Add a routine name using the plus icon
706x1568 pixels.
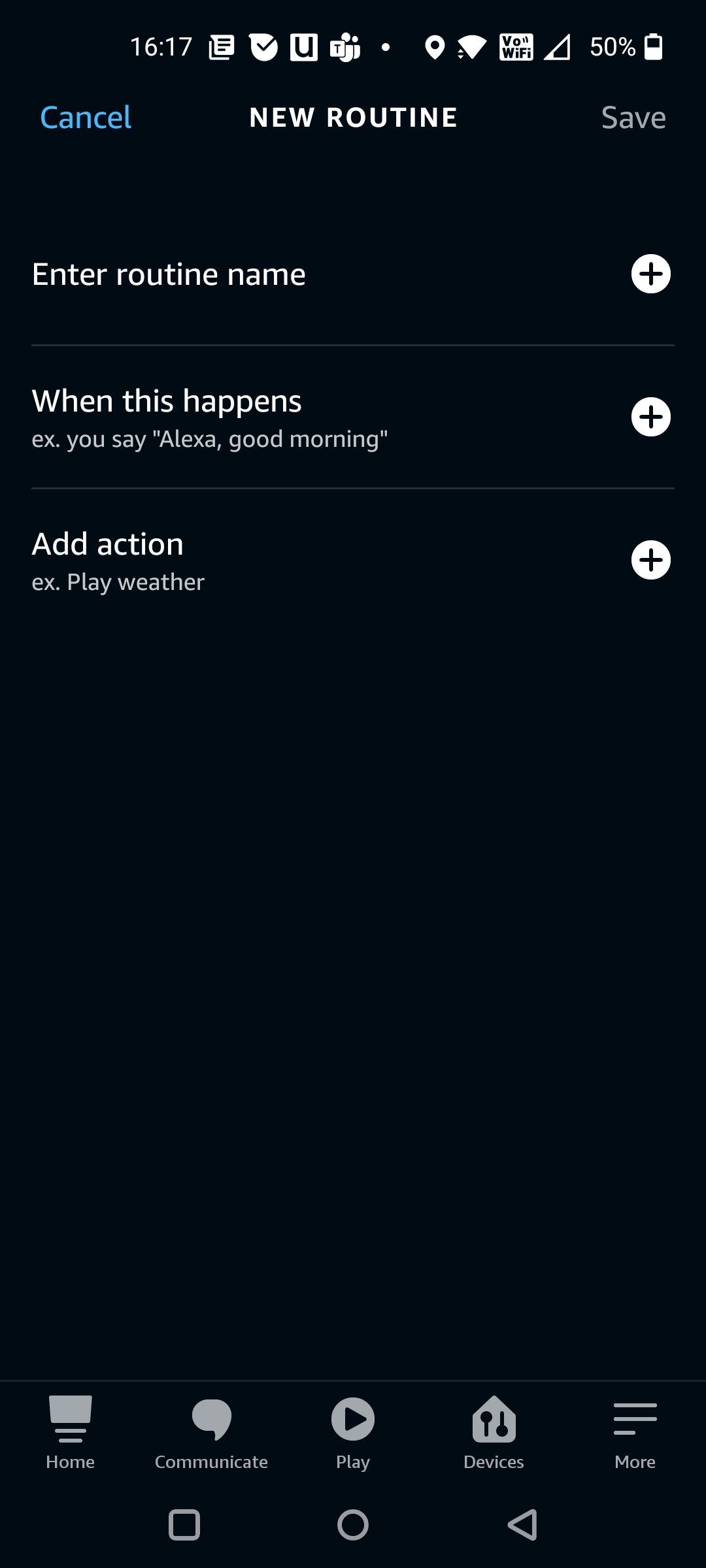click(651, 274)
